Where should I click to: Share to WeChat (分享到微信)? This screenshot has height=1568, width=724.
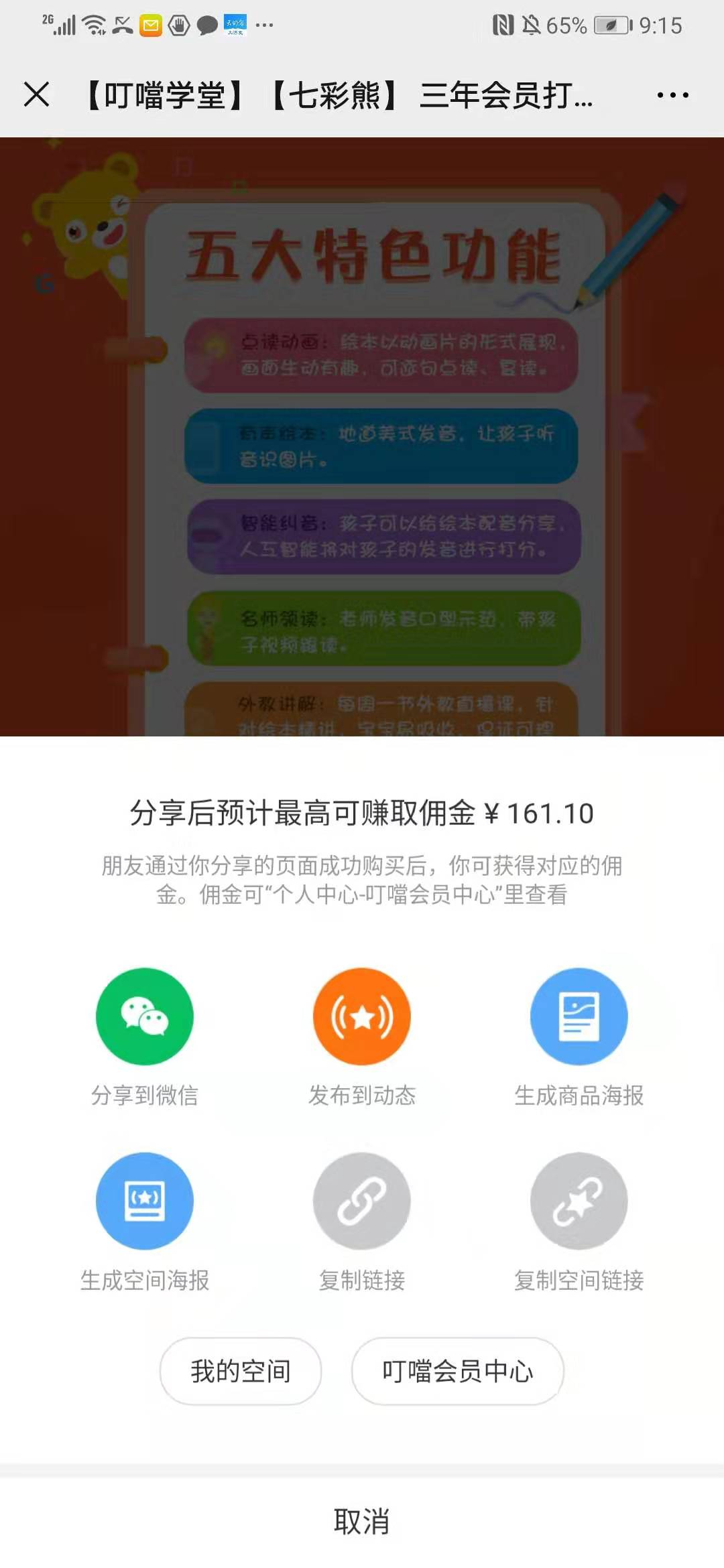pos(145,1017)
